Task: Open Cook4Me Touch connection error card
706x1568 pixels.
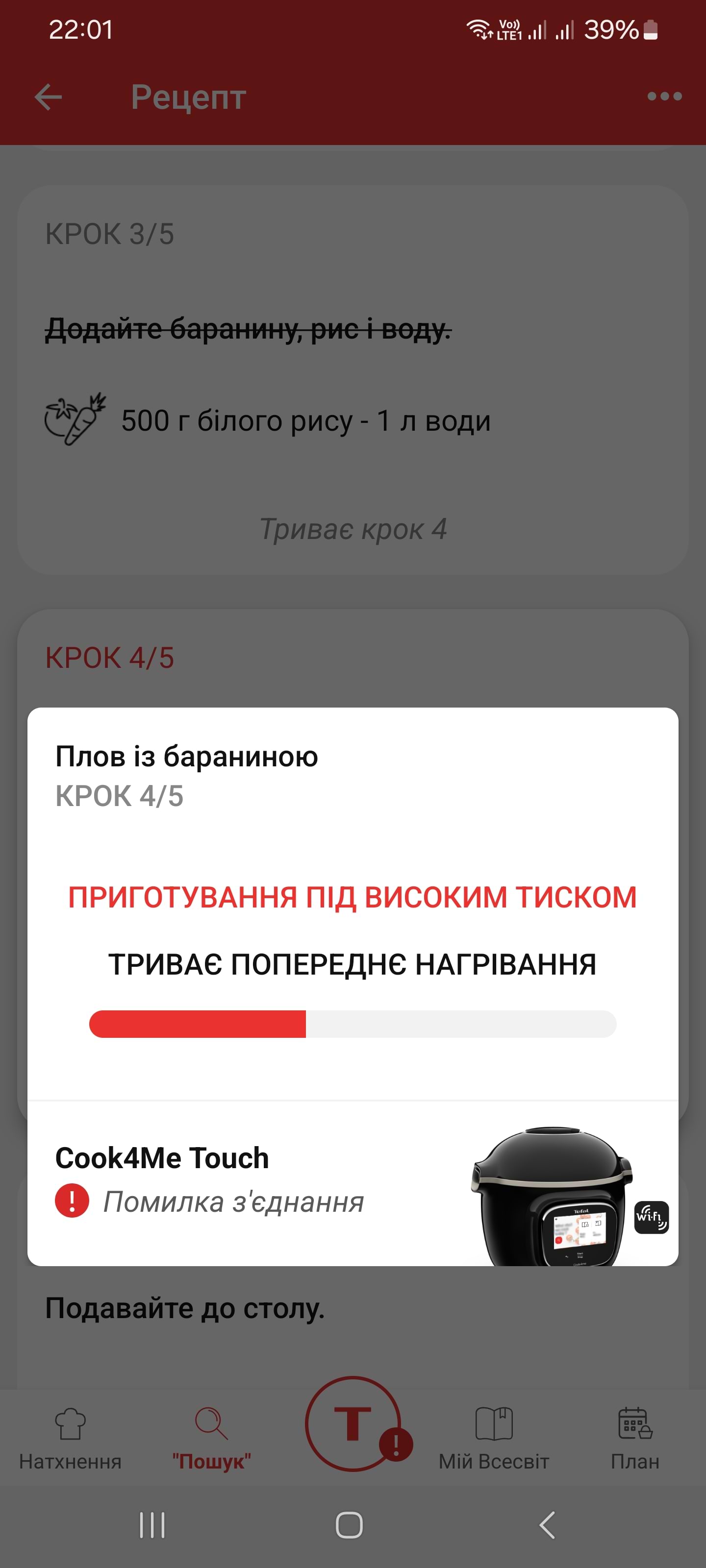Action: [352, 1183]
